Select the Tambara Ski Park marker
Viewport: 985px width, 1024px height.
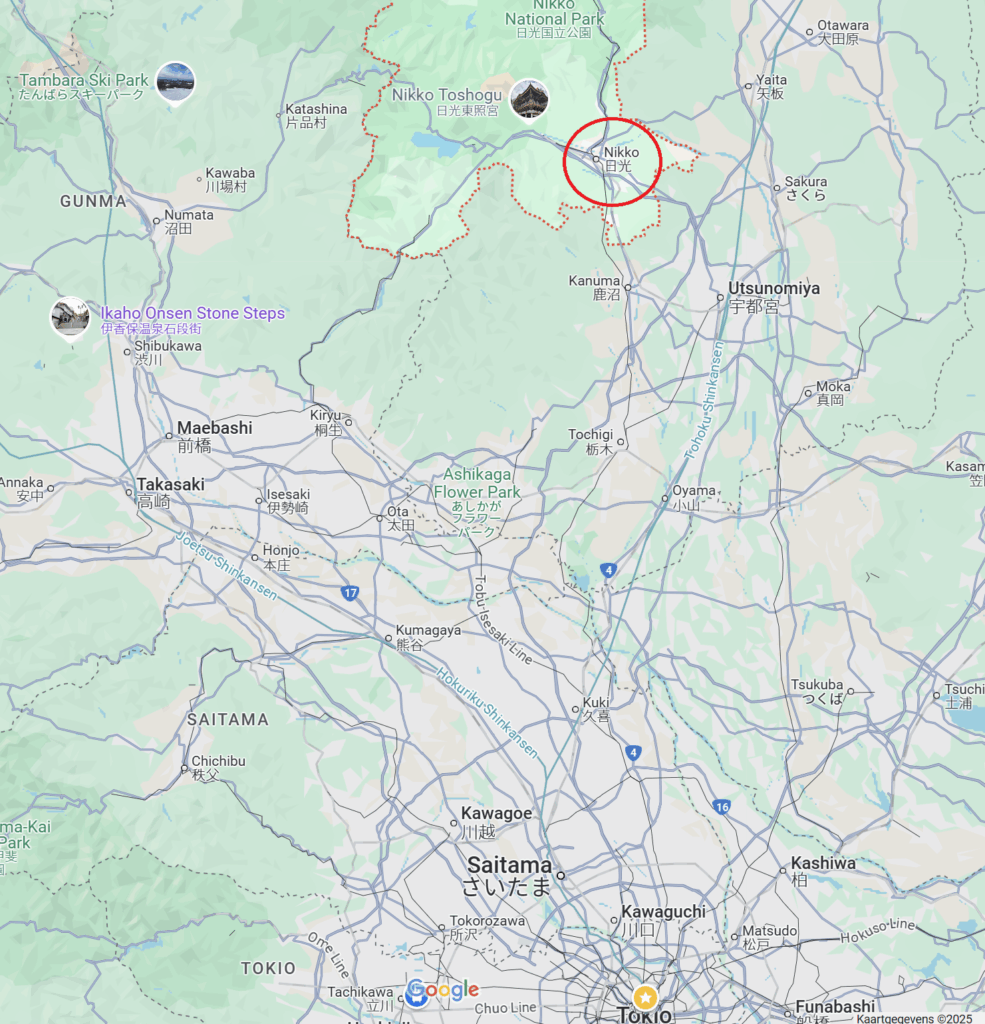coord(175,81)
